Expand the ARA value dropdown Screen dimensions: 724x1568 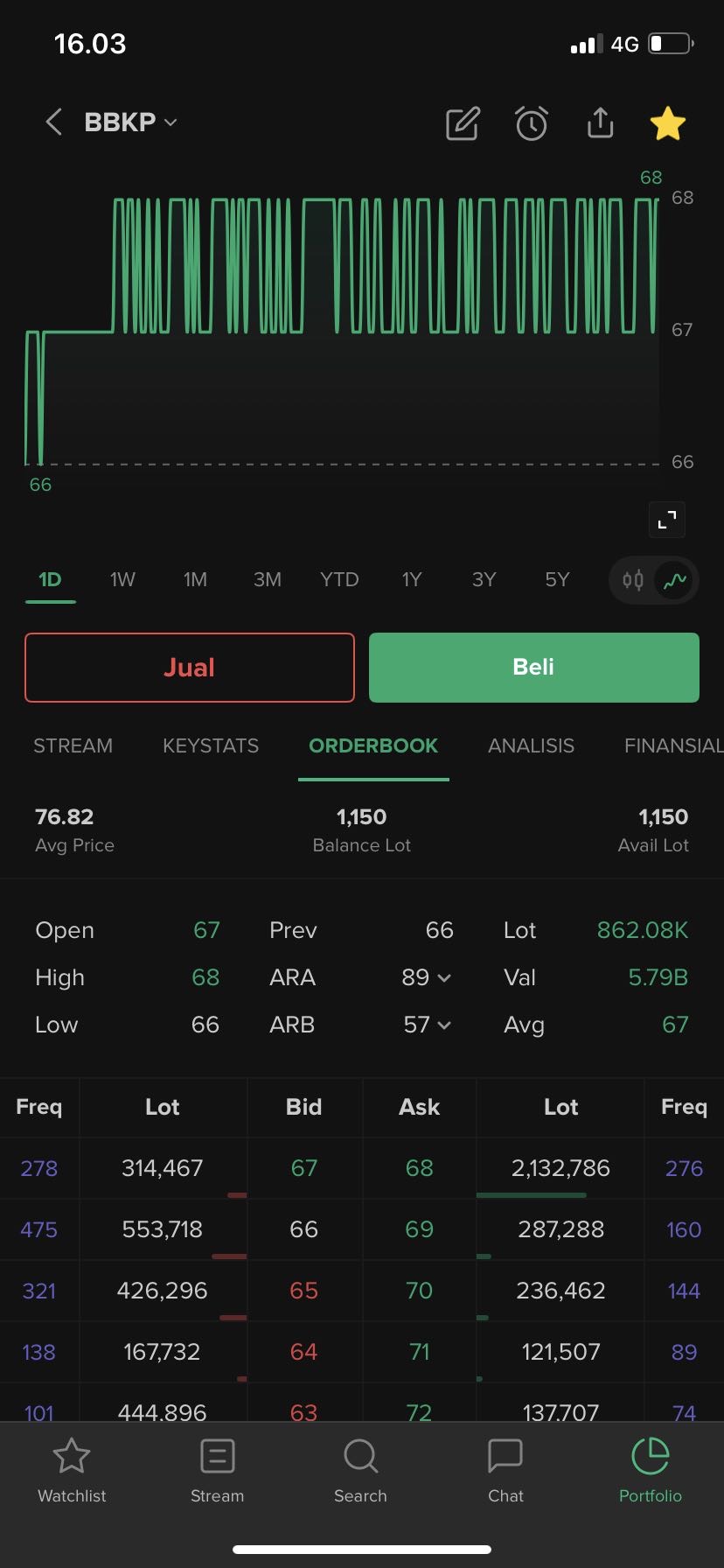[x=427, y=977]
